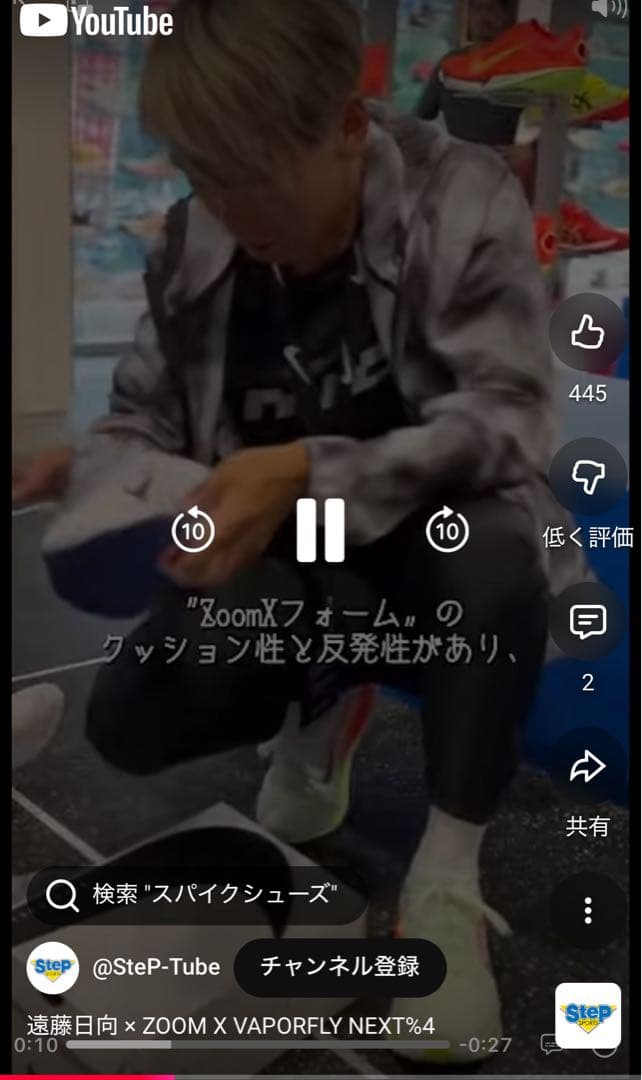This screenshot has width=642, height=1080.
Task: Open YouTube via the top logo
Action: [97, 21]
